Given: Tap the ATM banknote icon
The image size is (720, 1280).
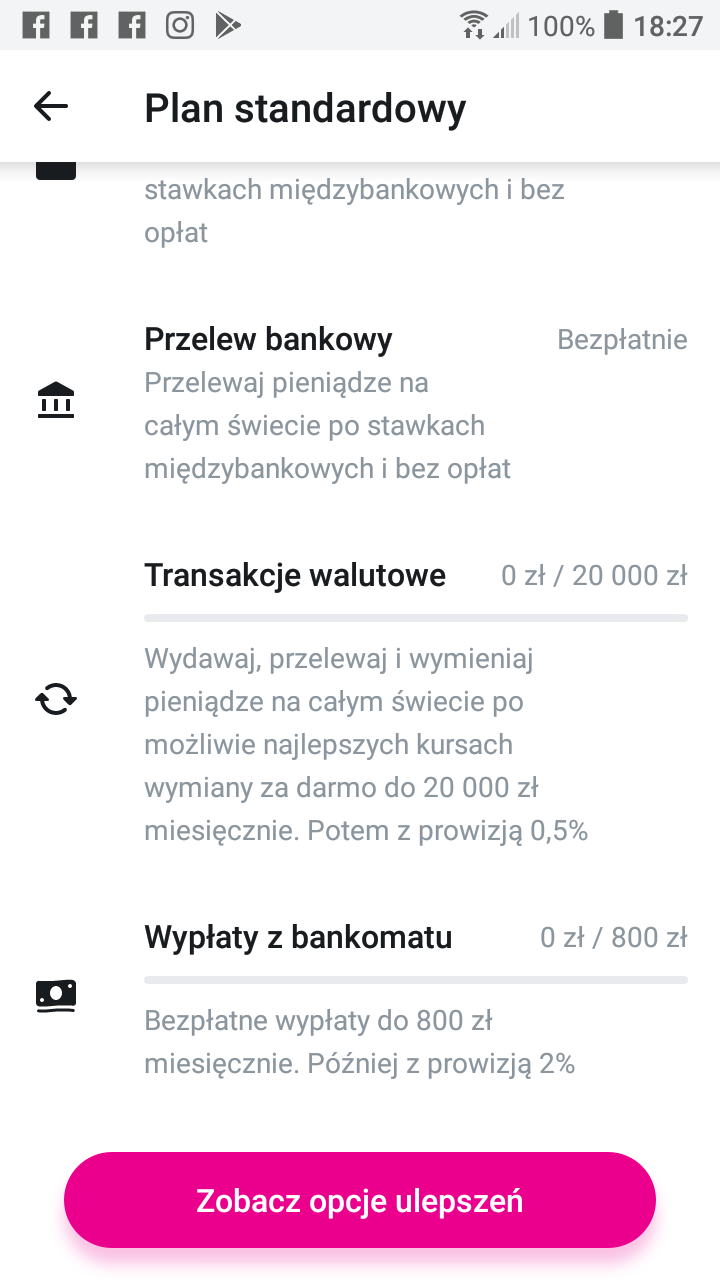Looking at the screenshot, I should 55,995.
